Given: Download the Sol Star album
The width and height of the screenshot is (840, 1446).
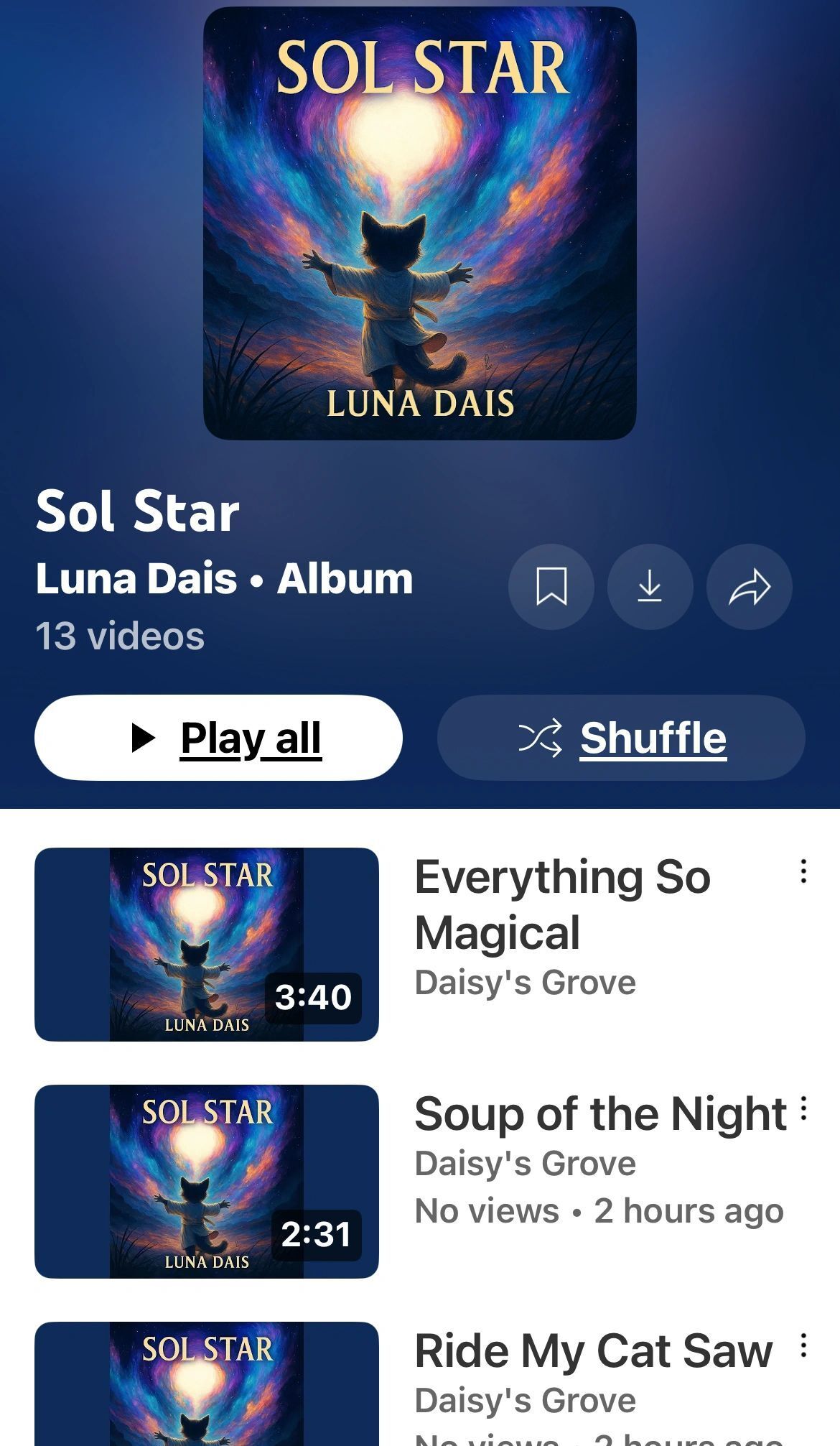Looking at the screenshot, I should (650, 587).
